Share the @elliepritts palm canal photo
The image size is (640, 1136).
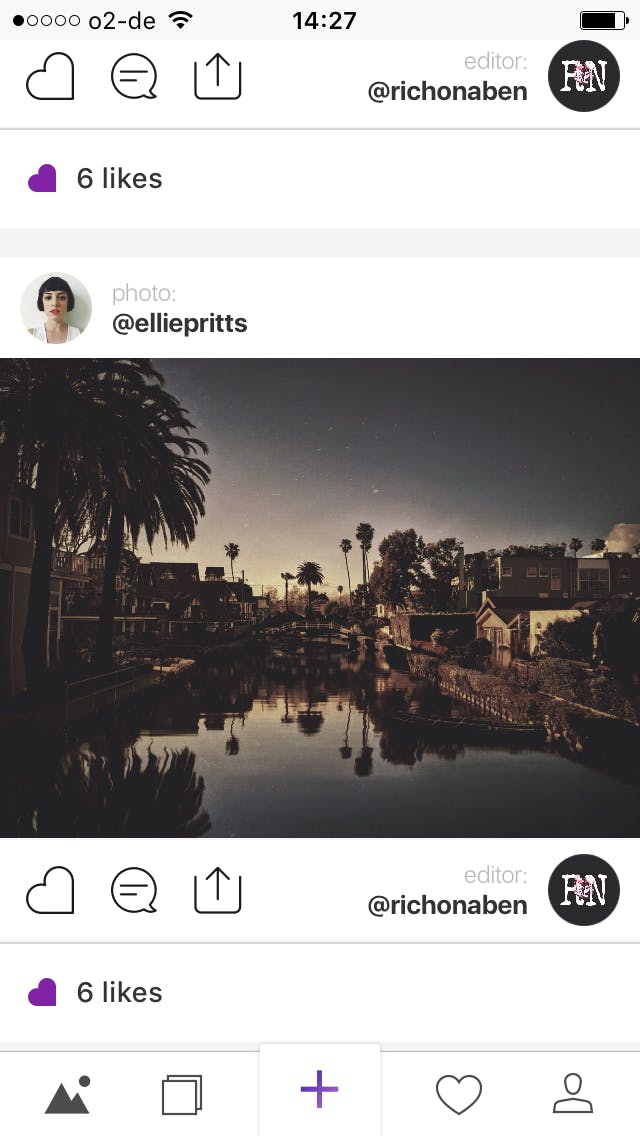[218, 890]
